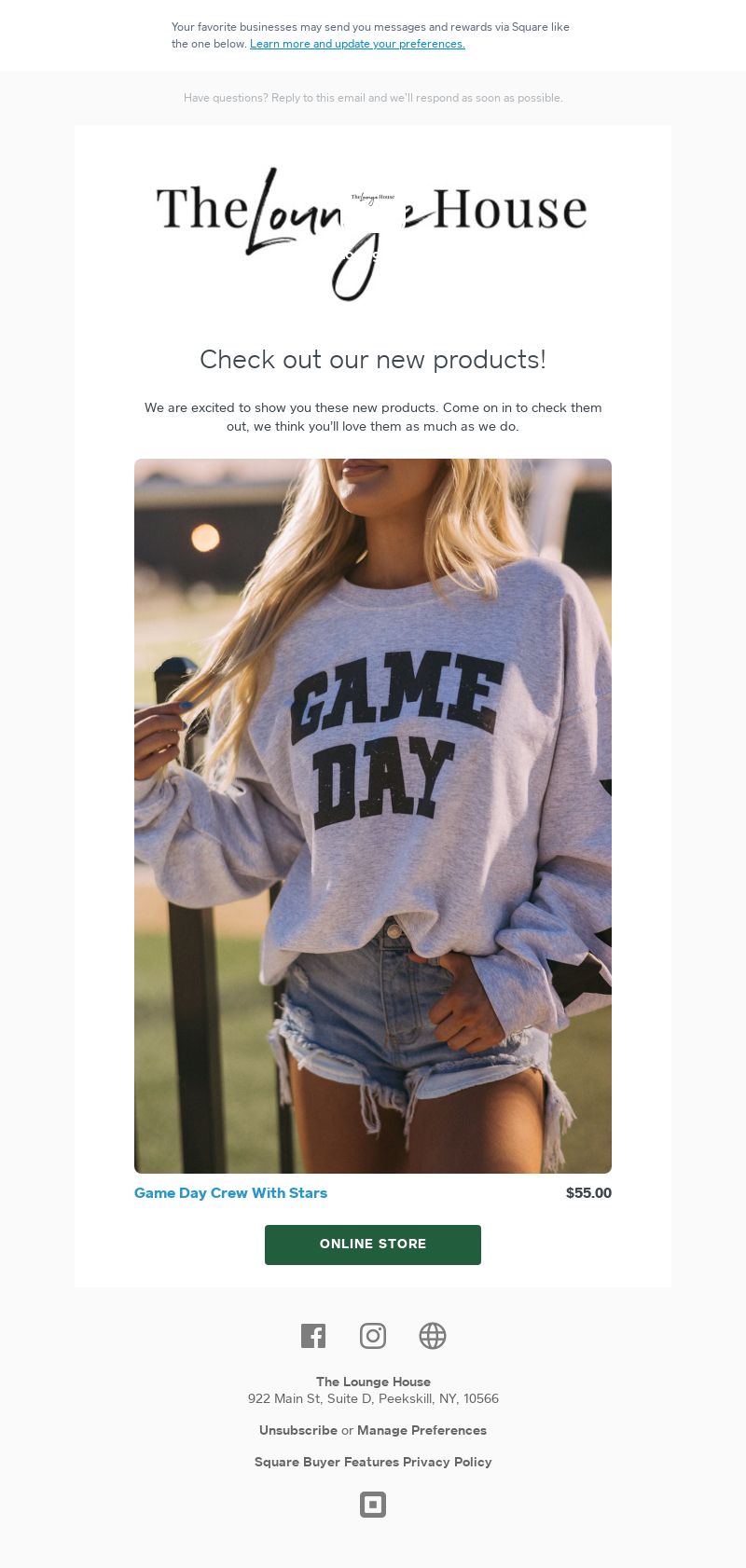This screenshot has width=746, height=1568.
Task: Open Manage Preferences
Action: coord(421,1430)
